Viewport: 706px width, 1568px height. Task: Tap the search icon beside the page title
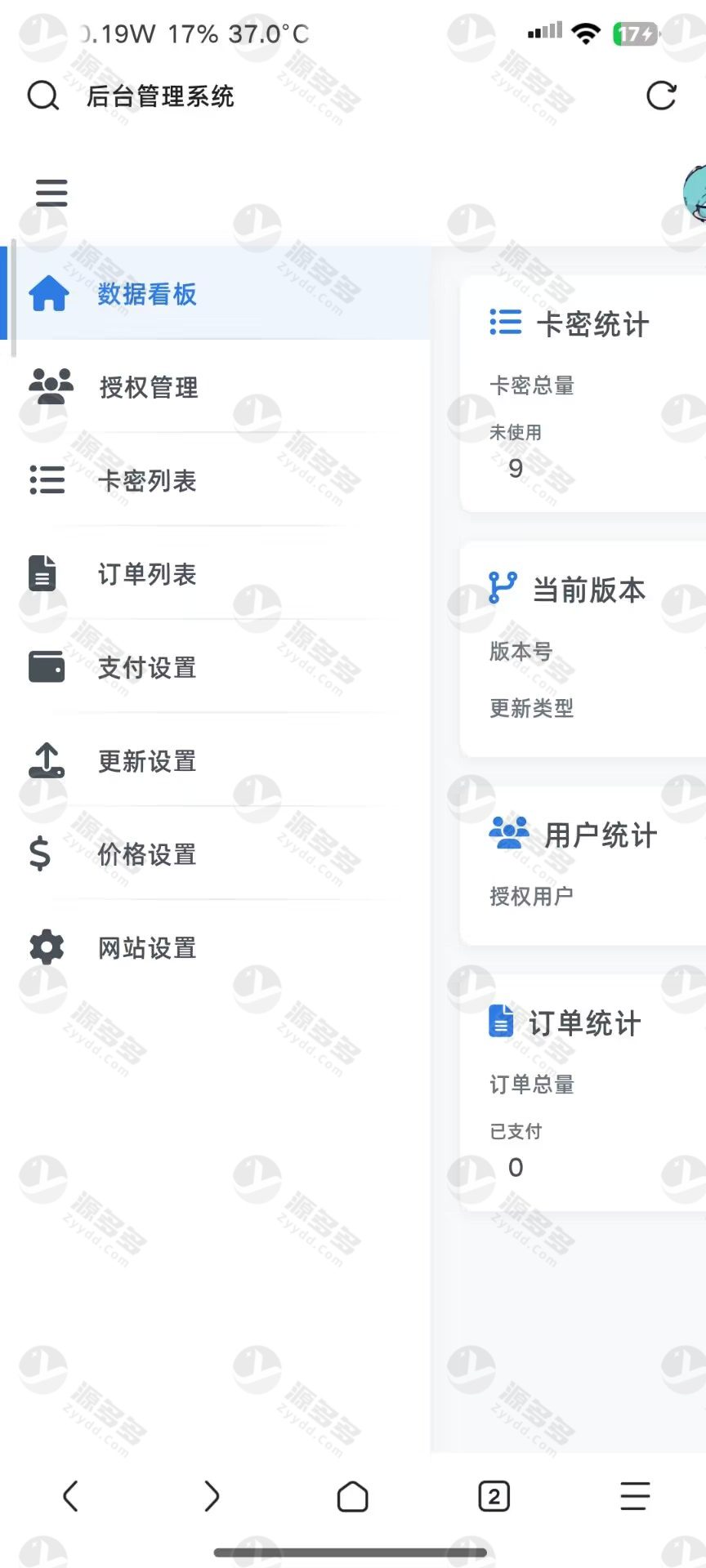[x=42, y=96]
